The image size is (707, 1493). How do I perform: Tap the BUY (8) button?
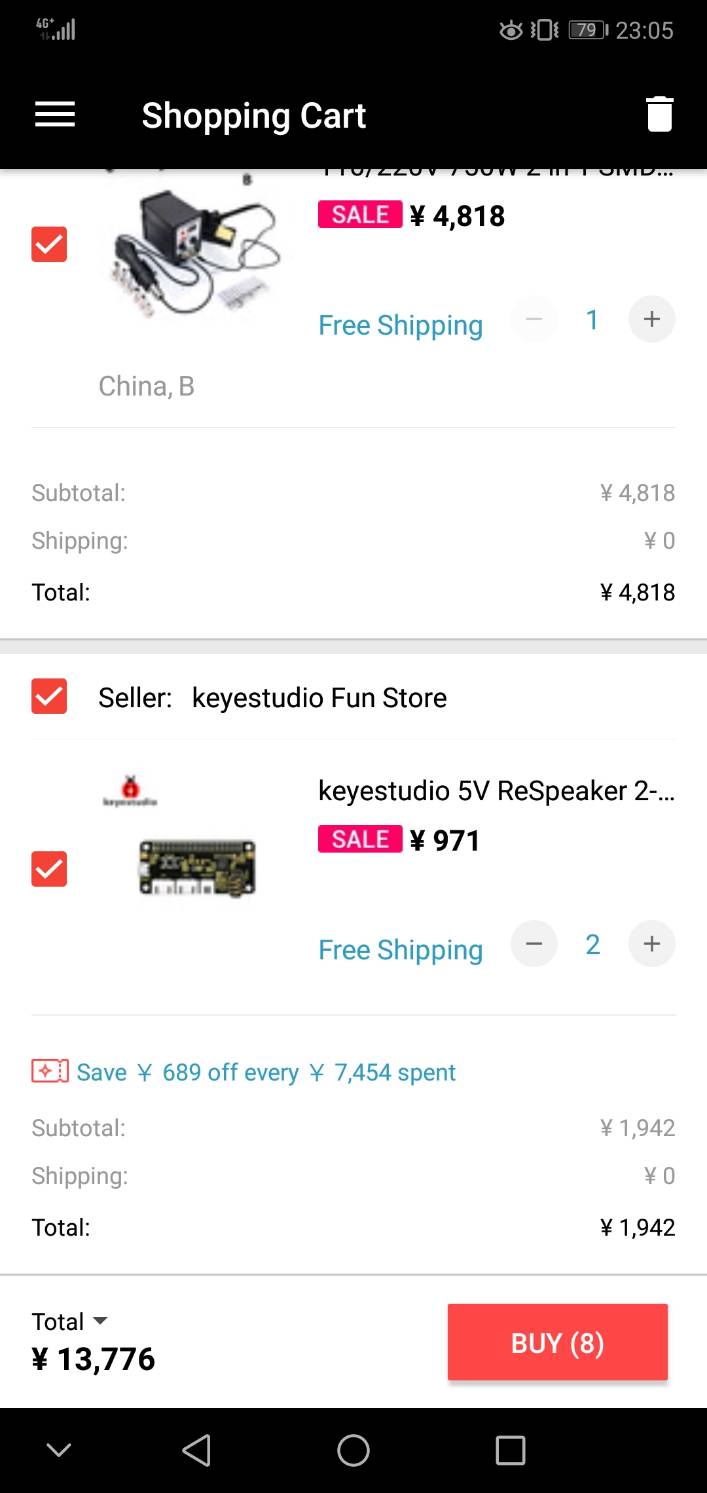[x=557, y=1343]
